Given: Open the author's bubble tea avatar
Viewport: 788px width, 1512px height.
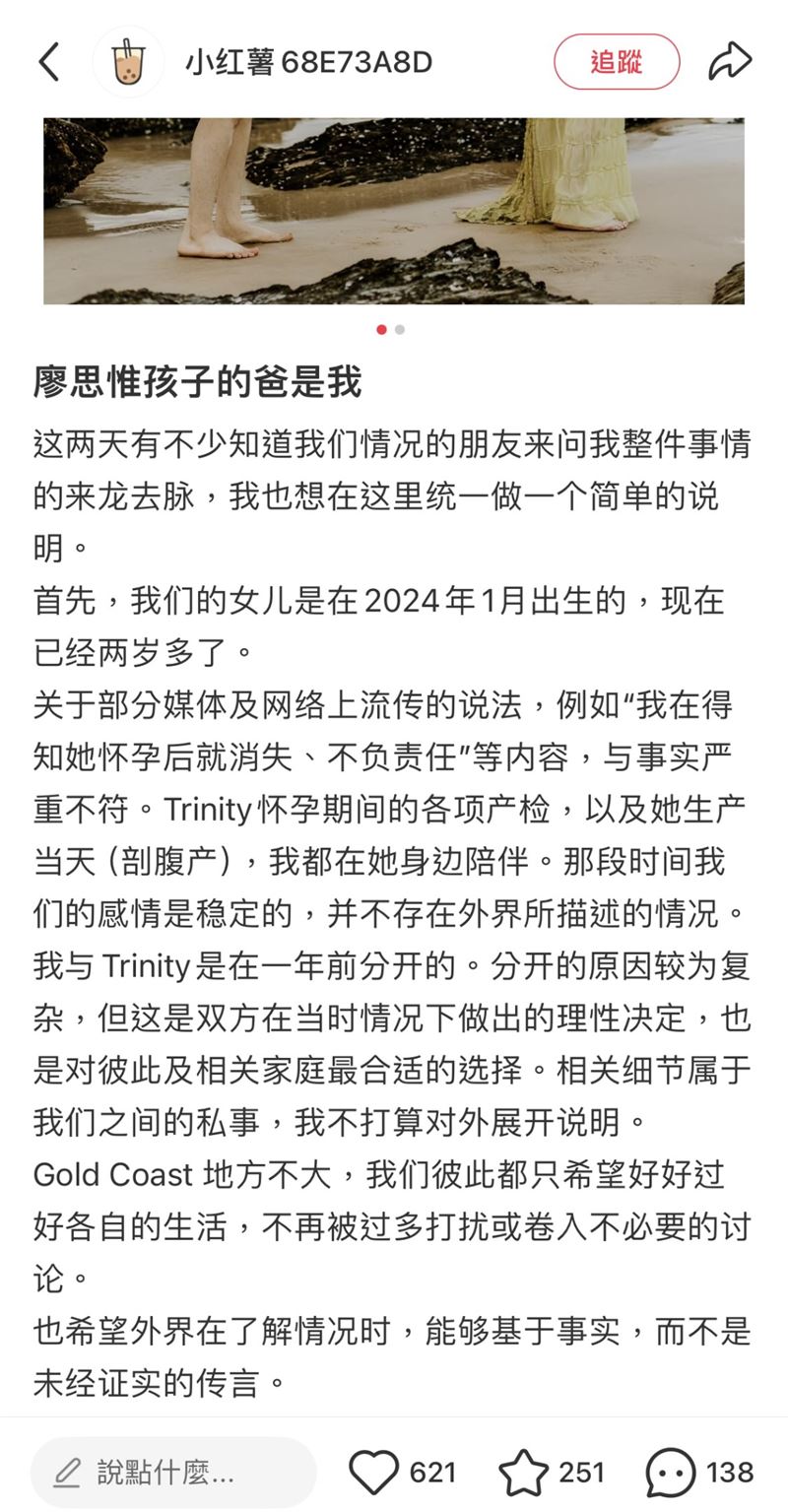Looking at the screenshot, I should 128,62.
